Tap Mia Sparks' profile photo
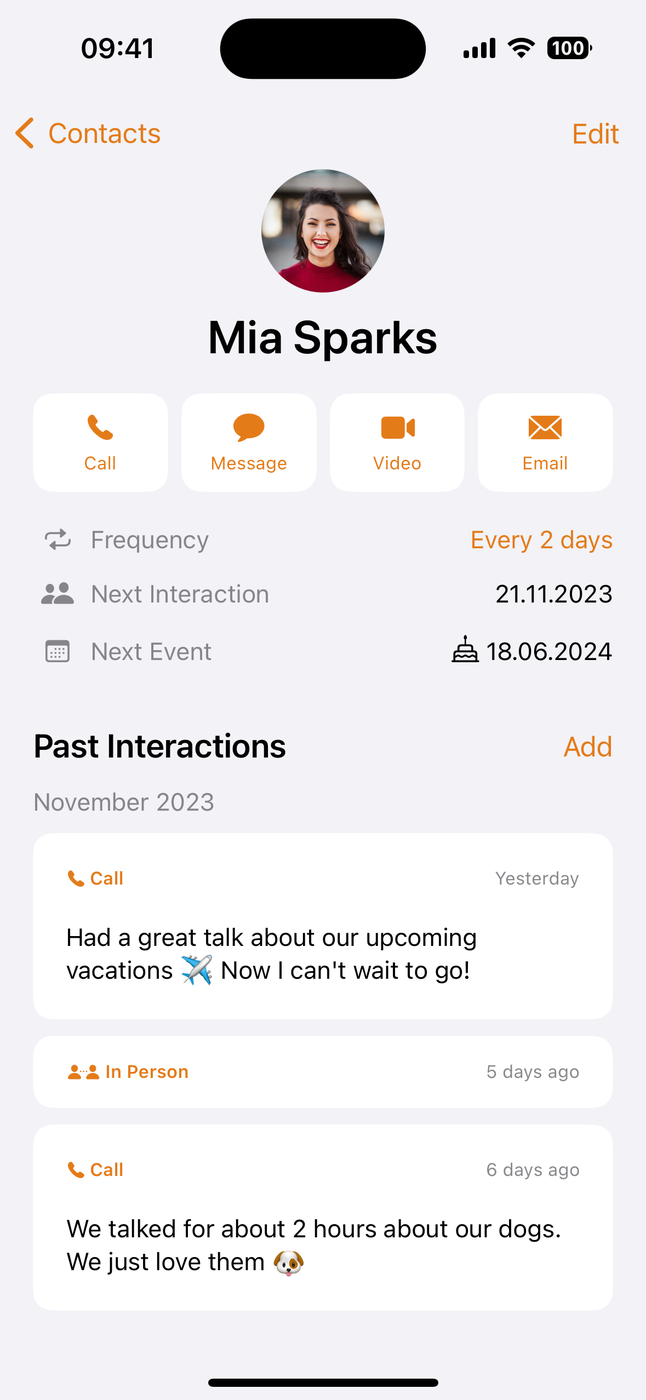Screen dimensions: 646x1400 point(323,230)
